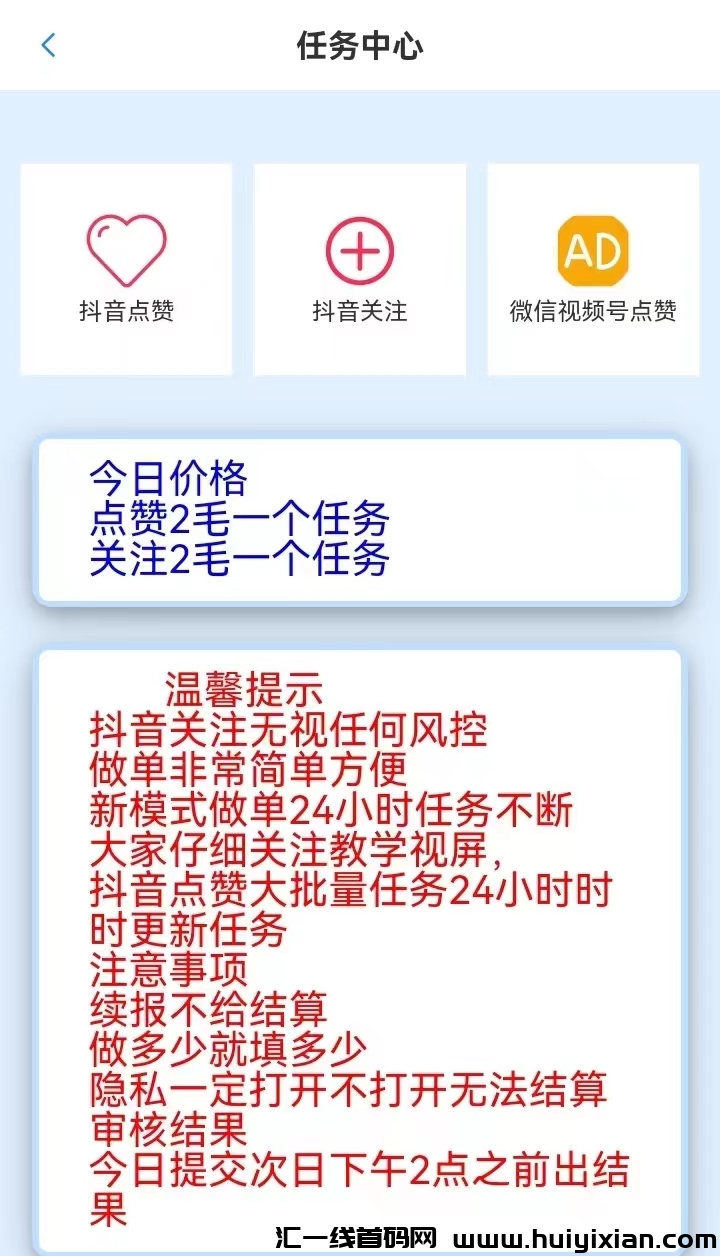
Task: Tap the 关注2毛一个任务 price line
Action: [x=239, y=559]
